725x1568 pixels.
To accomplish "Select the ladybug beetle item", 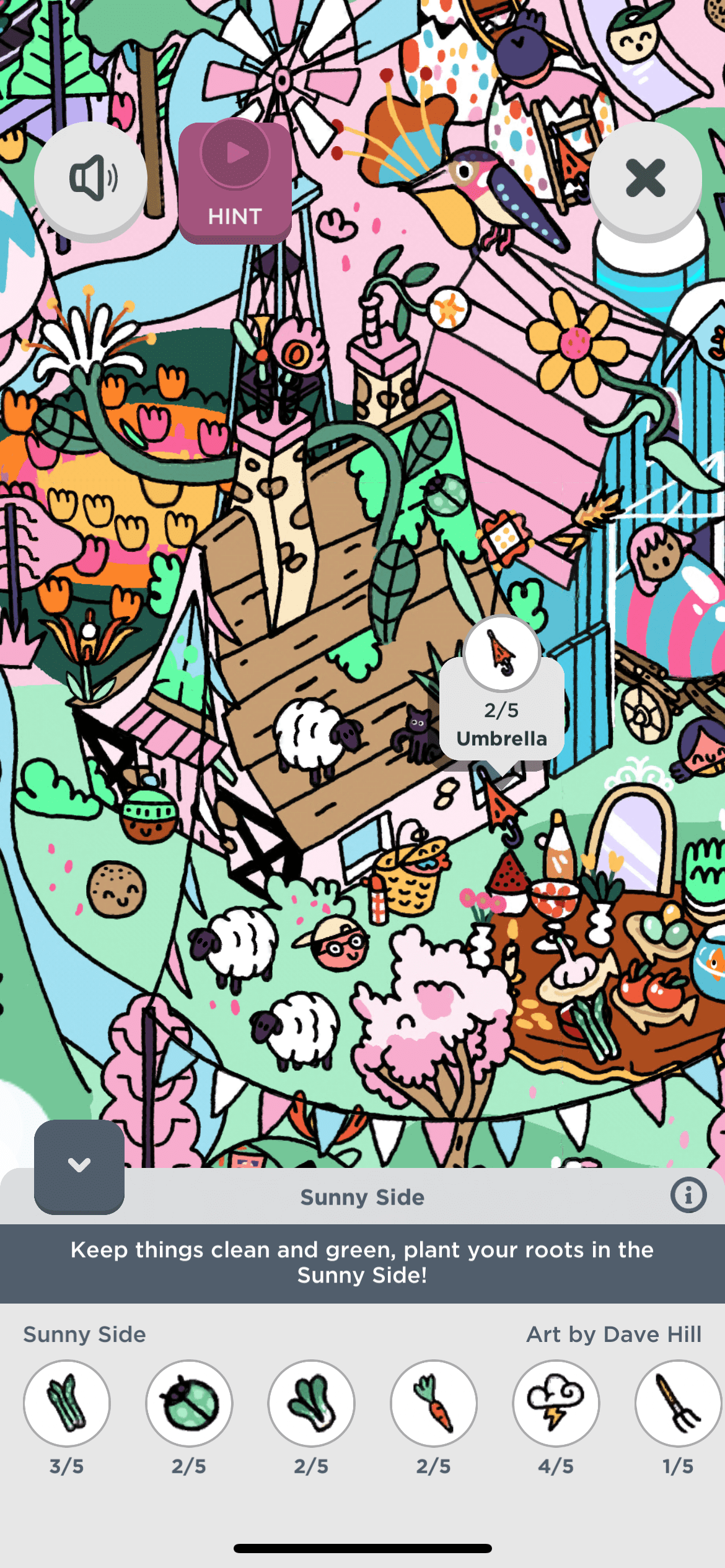I will click(x=189, y=1403).
